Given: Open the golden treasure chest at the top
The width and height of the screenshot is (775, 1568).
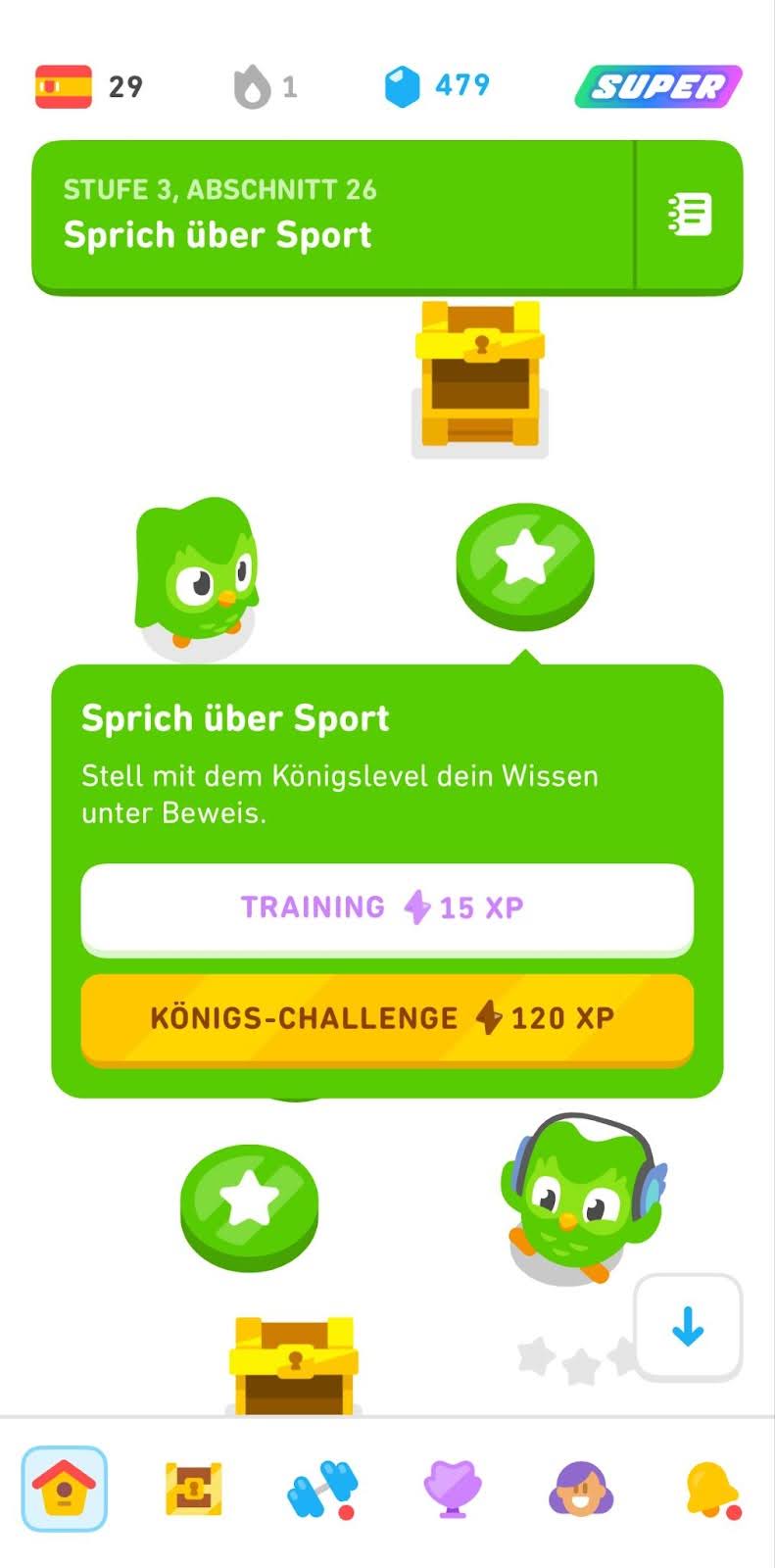Looking at the screenshot, I should click(479, 377).
